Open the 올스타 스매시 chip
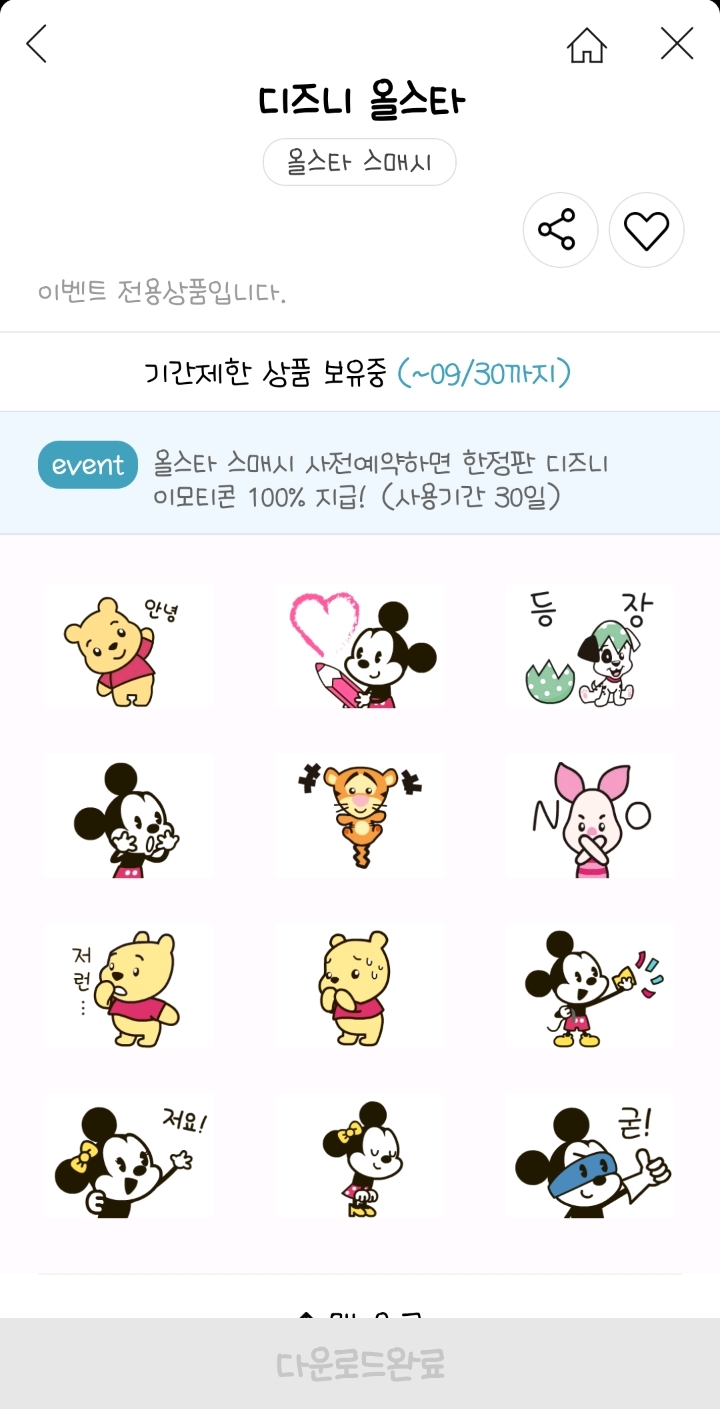The image size is (720, 1409). tap(359, 162)
